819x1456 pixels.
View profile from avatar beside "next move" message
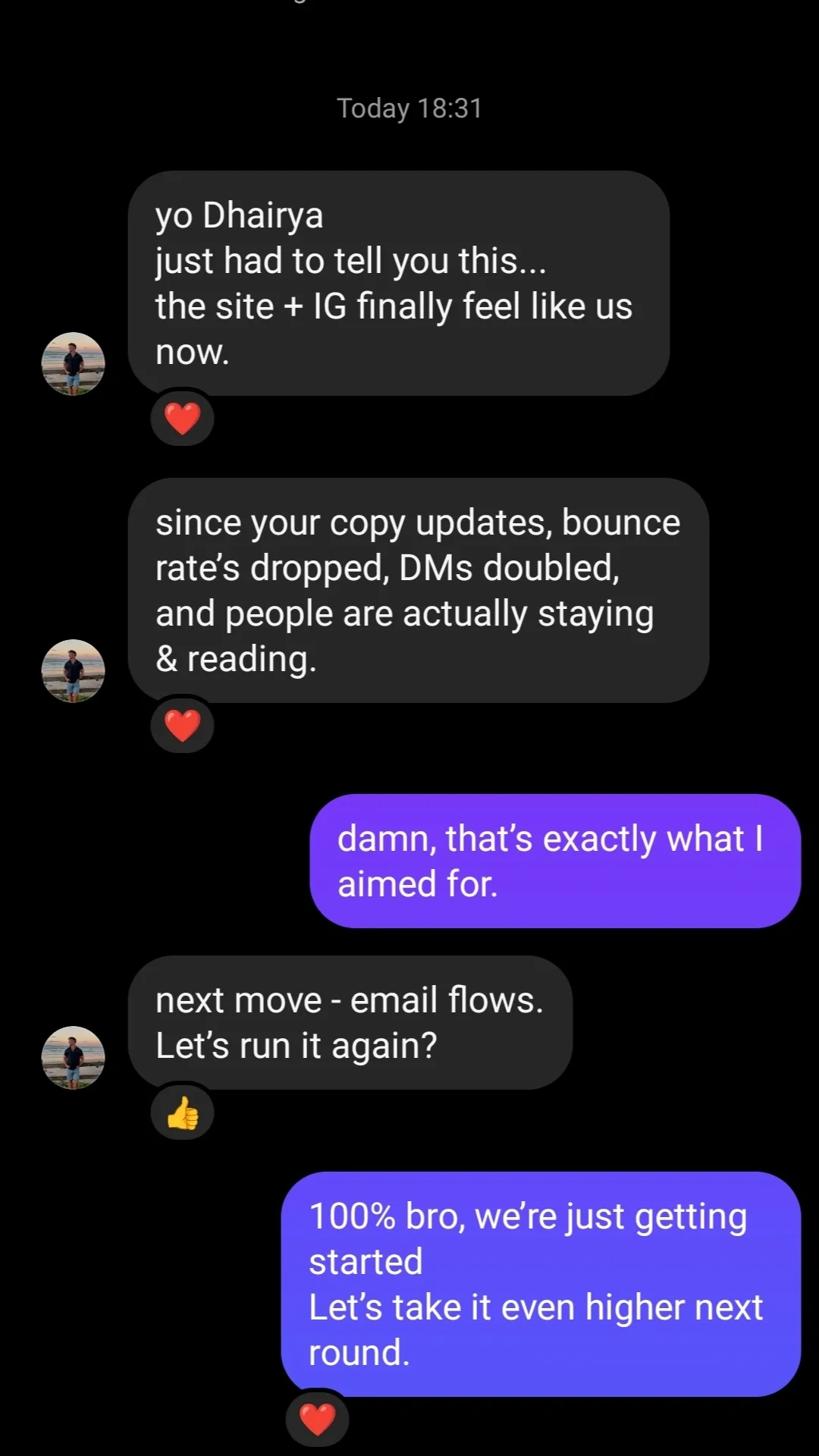[x=73, y=1058]
